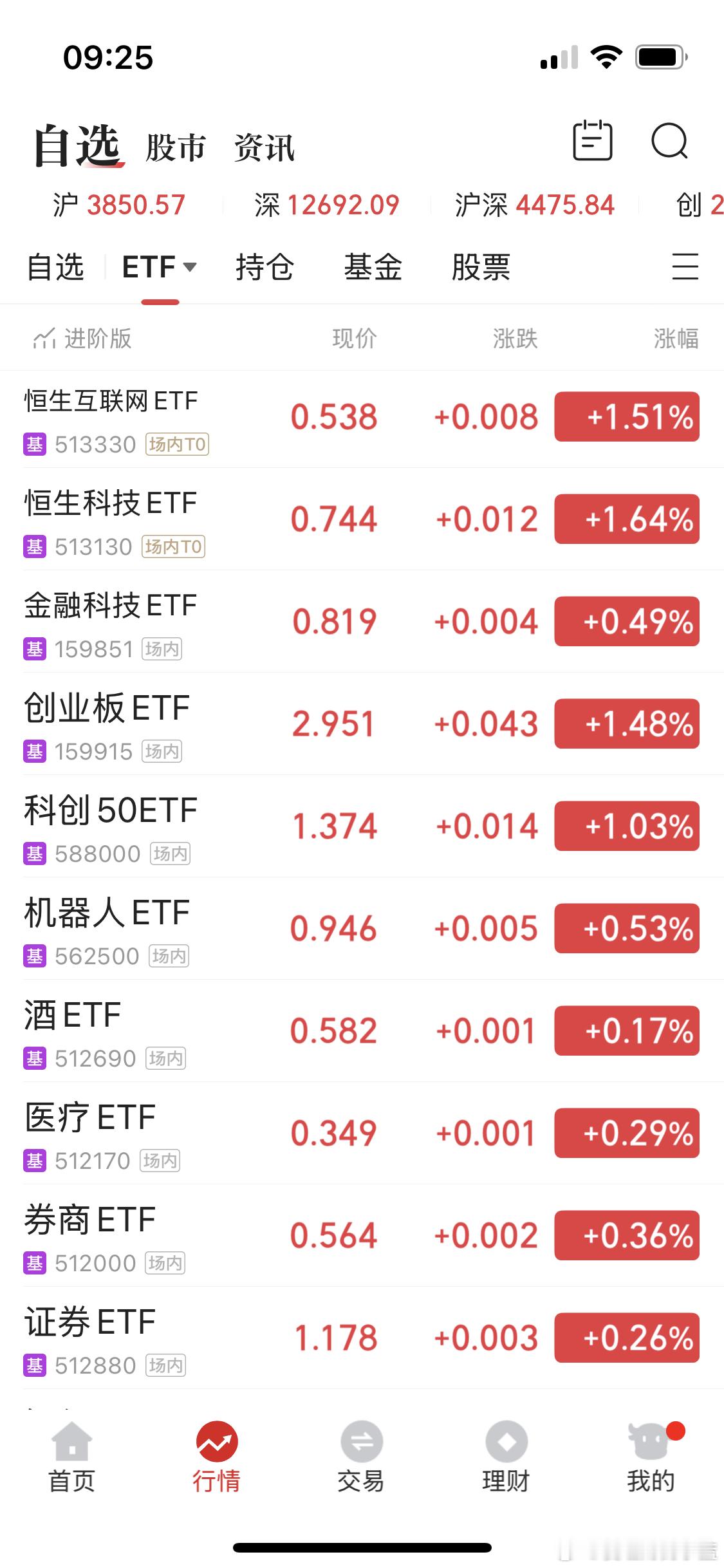
Task: Open 恒生科技ETF row
Action: click(x=111, y=504)
